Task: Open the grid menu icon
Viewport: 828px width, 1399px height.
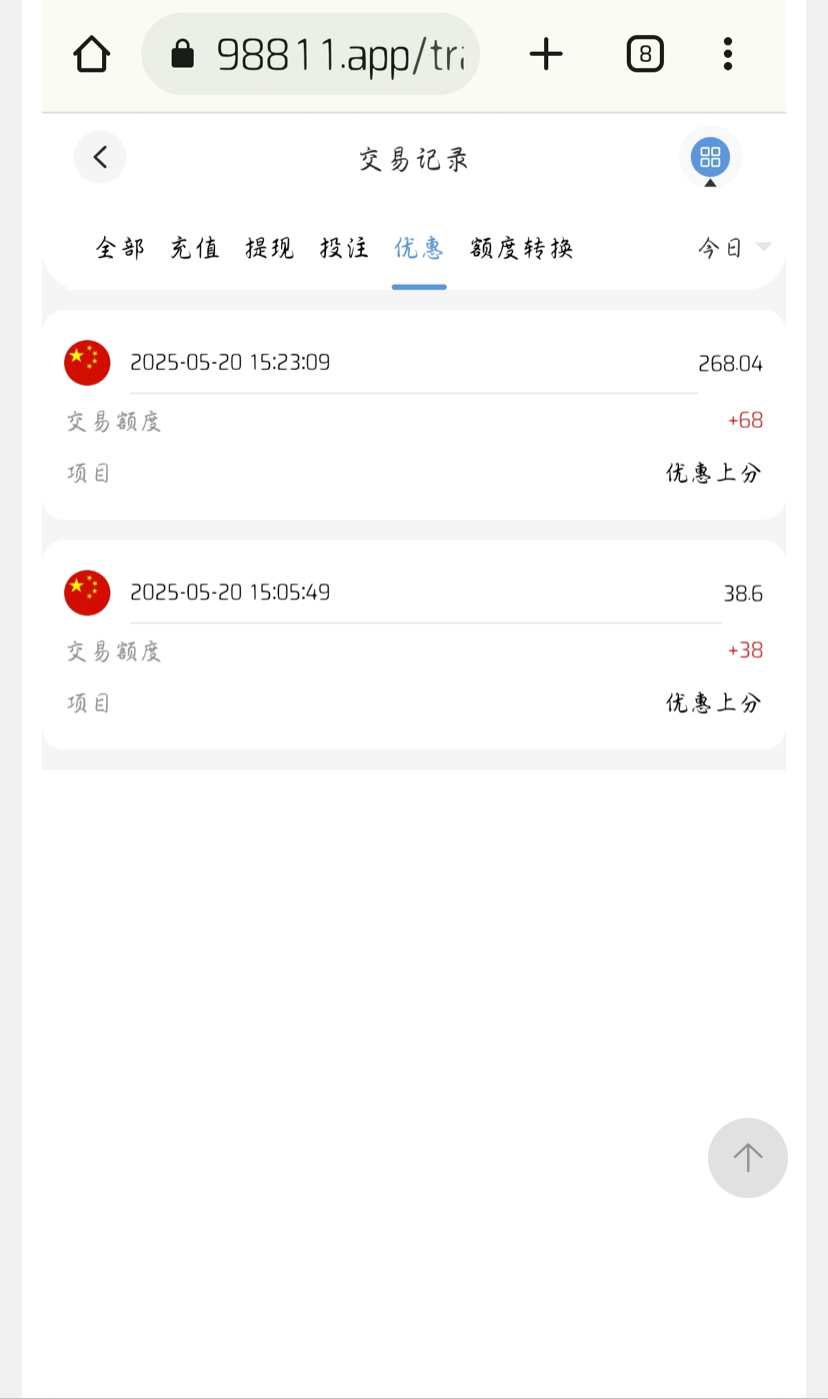Action: click(710, 157)
